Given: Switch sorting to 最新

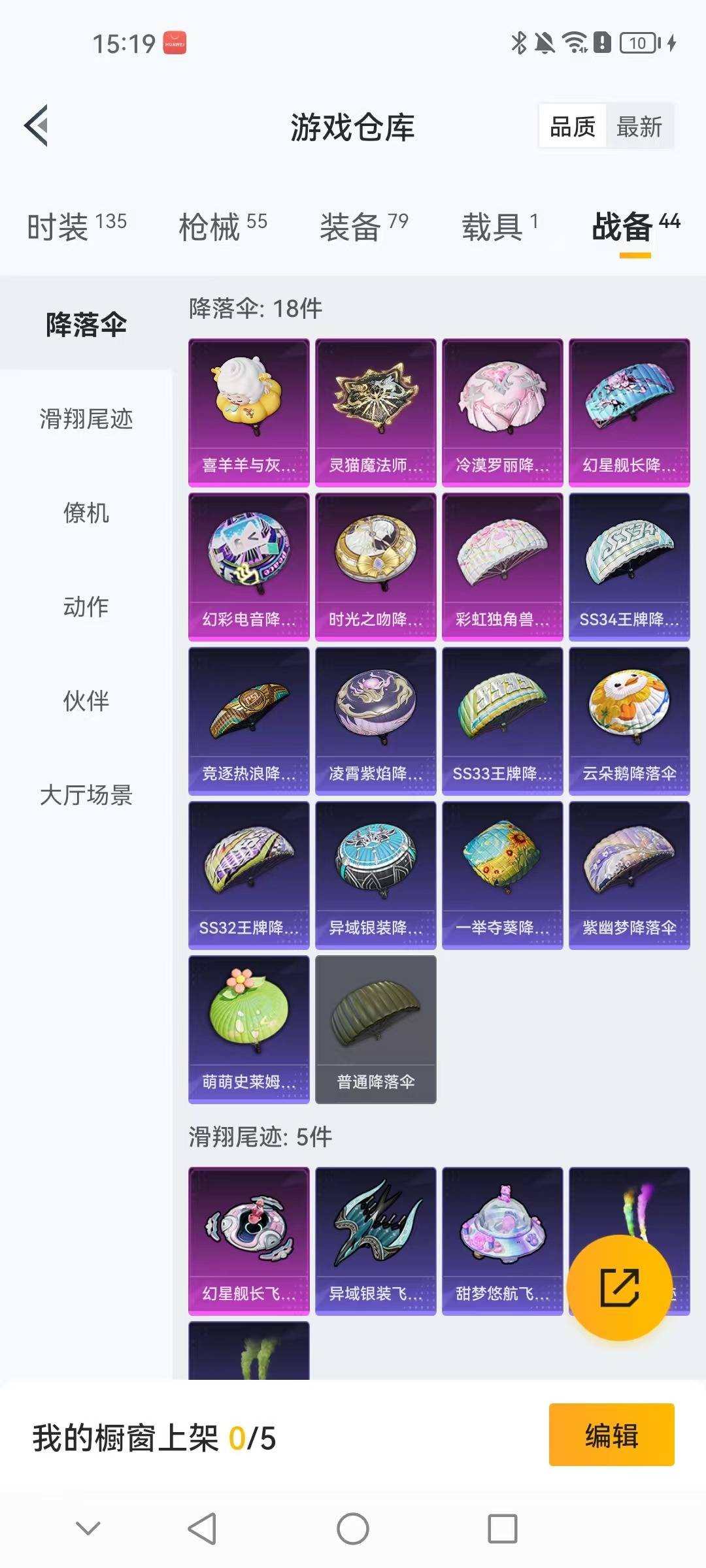Looking at the screenshot, I should [639, 127].
